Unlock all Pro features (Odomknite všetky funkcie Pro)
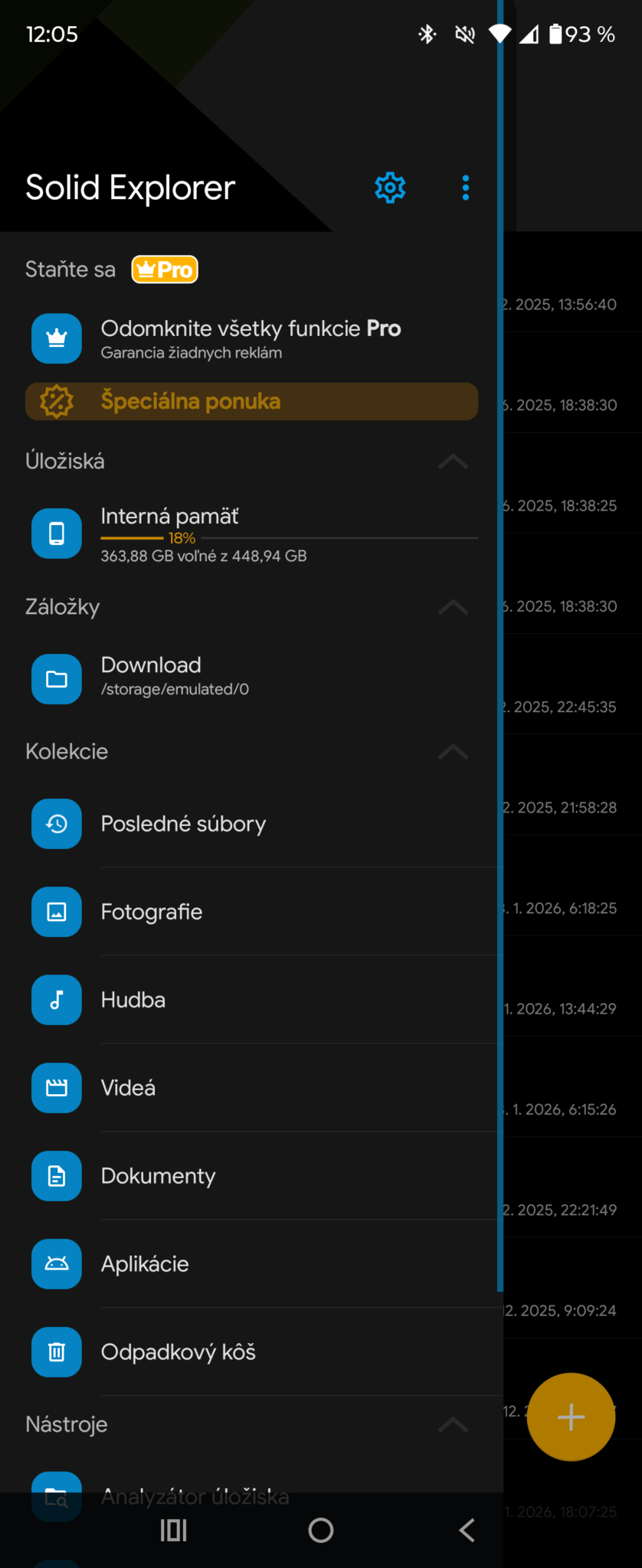 coord(251,338)
